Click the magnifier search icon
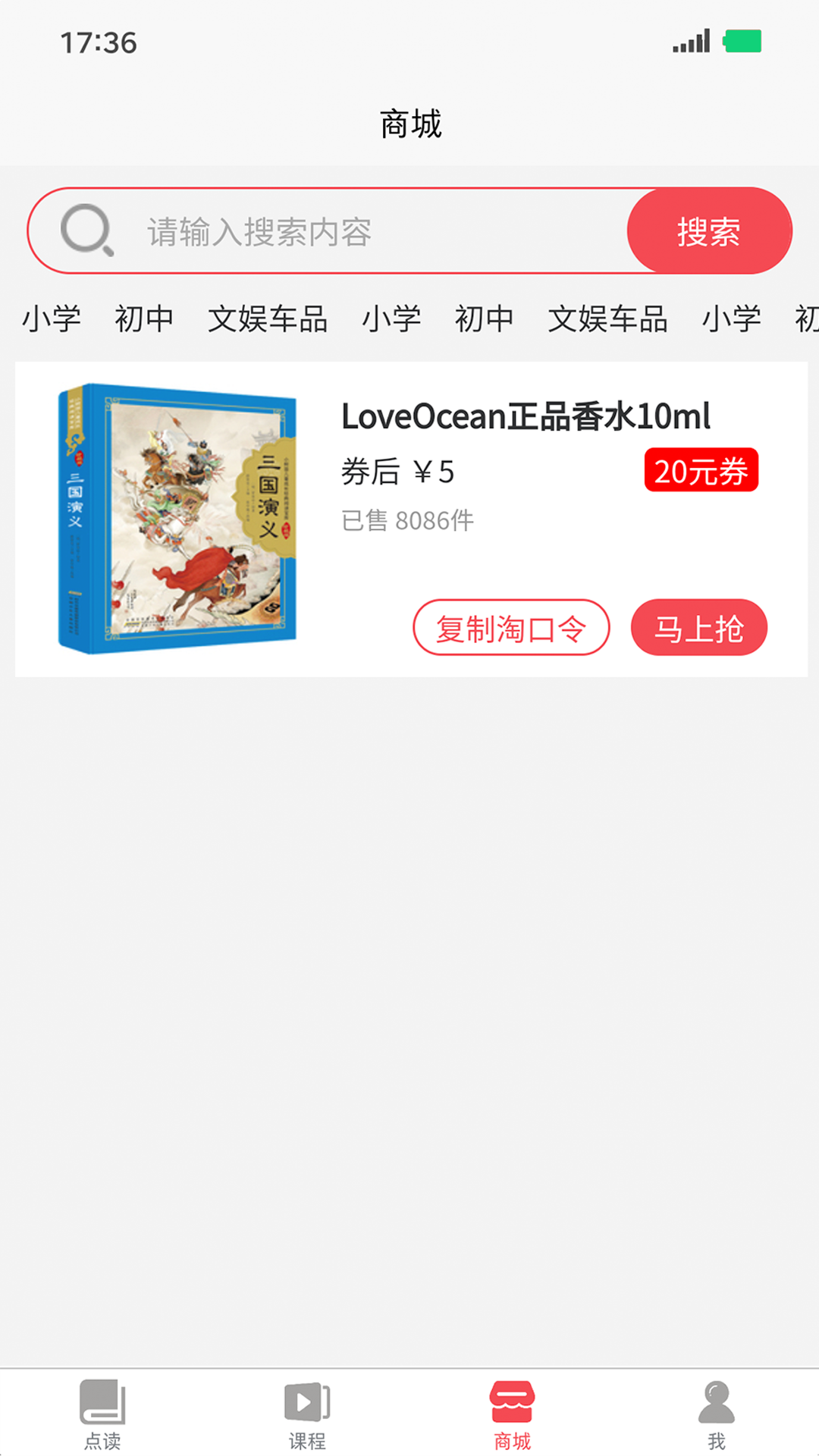 (89, 231)
